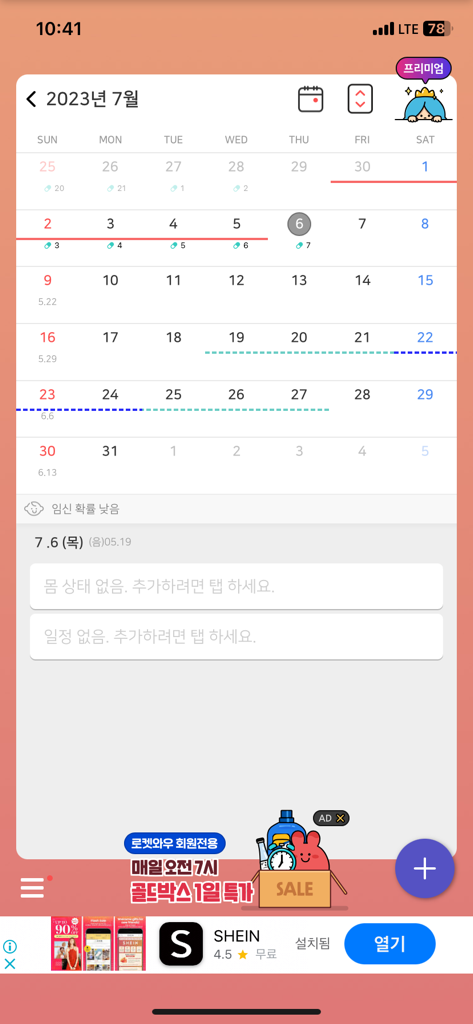Add a schedule via 일정 없음 field
473x1024 pixels.
tap(236, 636)
